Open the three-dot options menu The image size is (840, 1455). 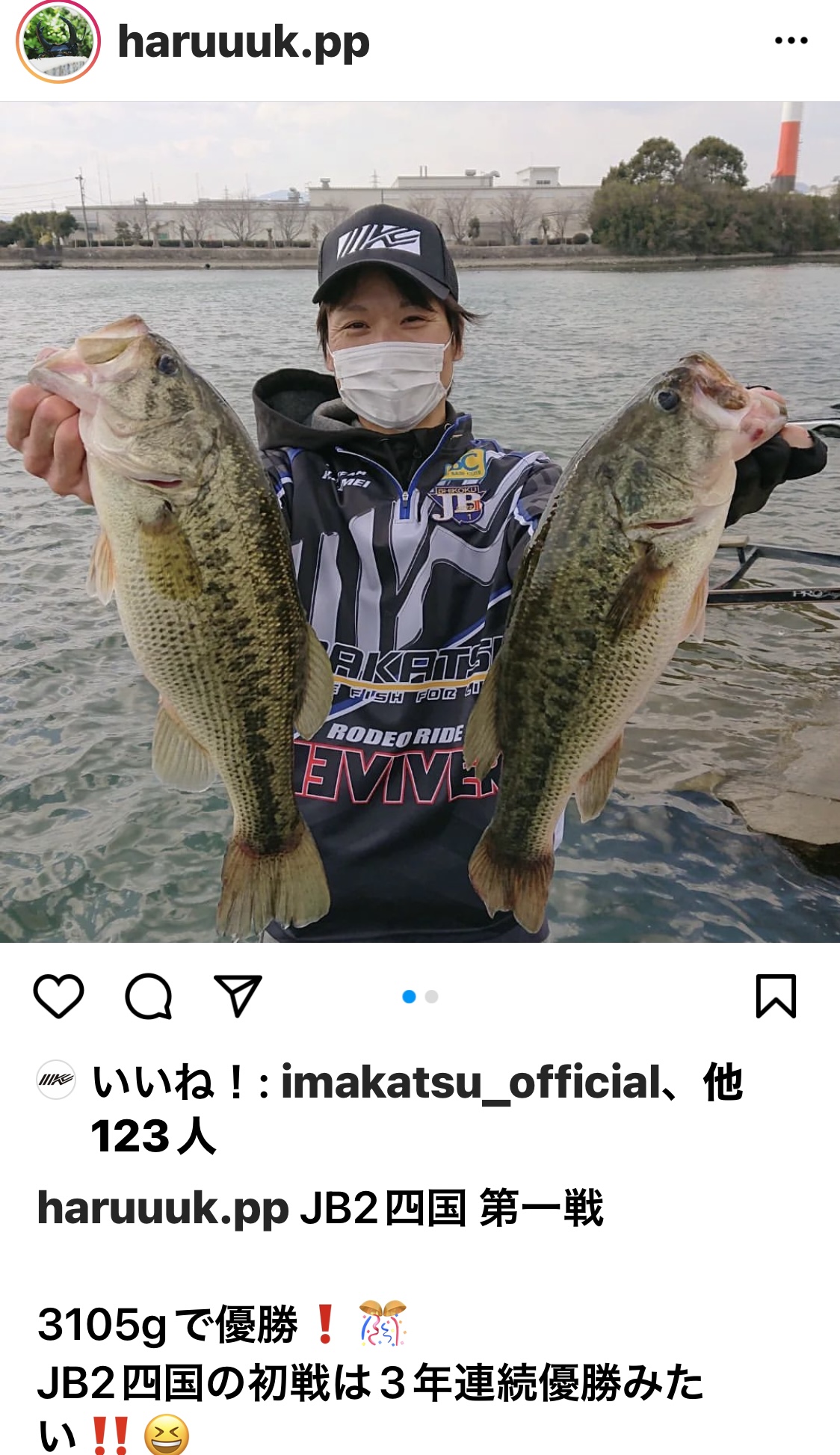tap(791, 41)
